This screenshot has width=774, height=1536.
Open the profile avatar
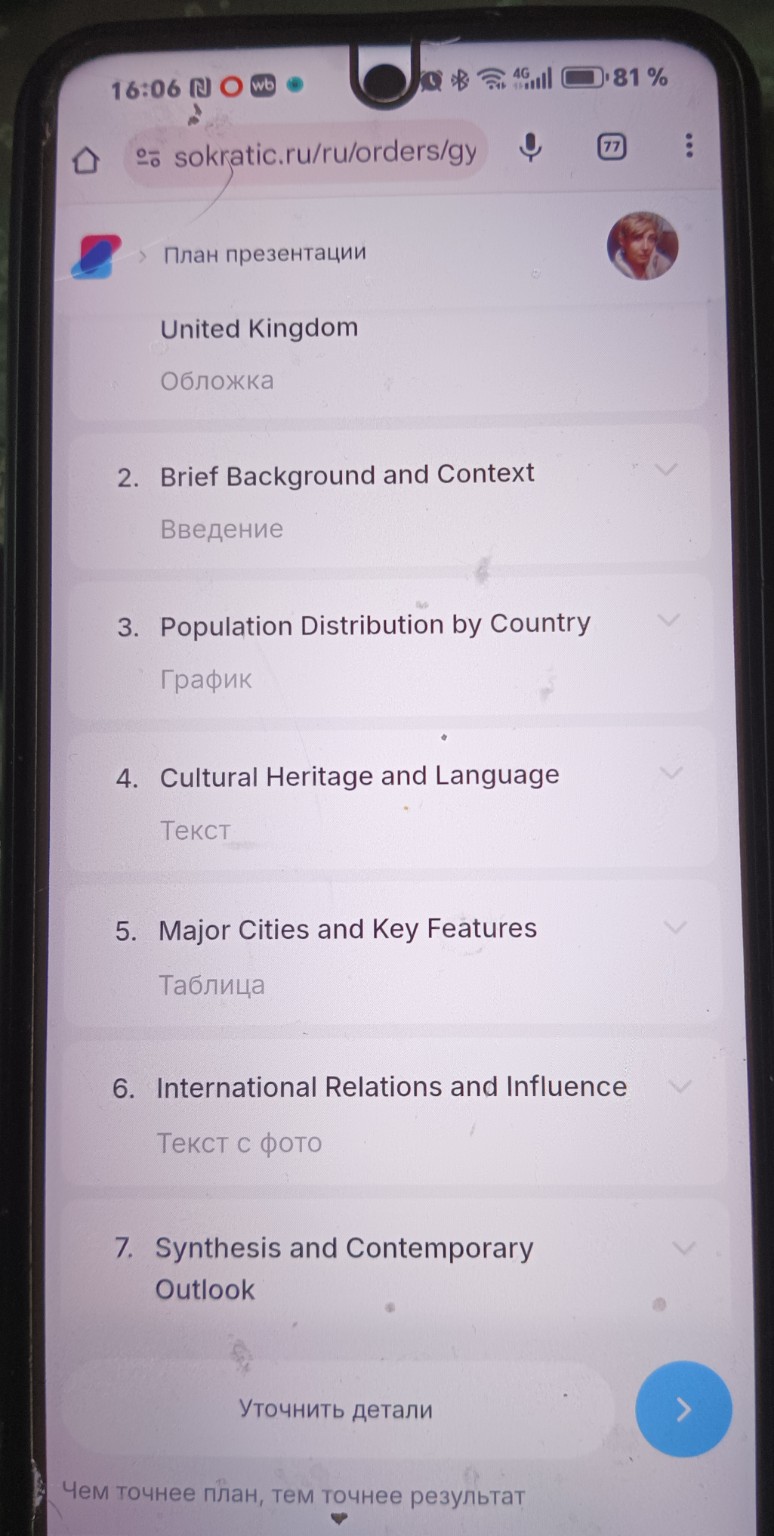642,246
